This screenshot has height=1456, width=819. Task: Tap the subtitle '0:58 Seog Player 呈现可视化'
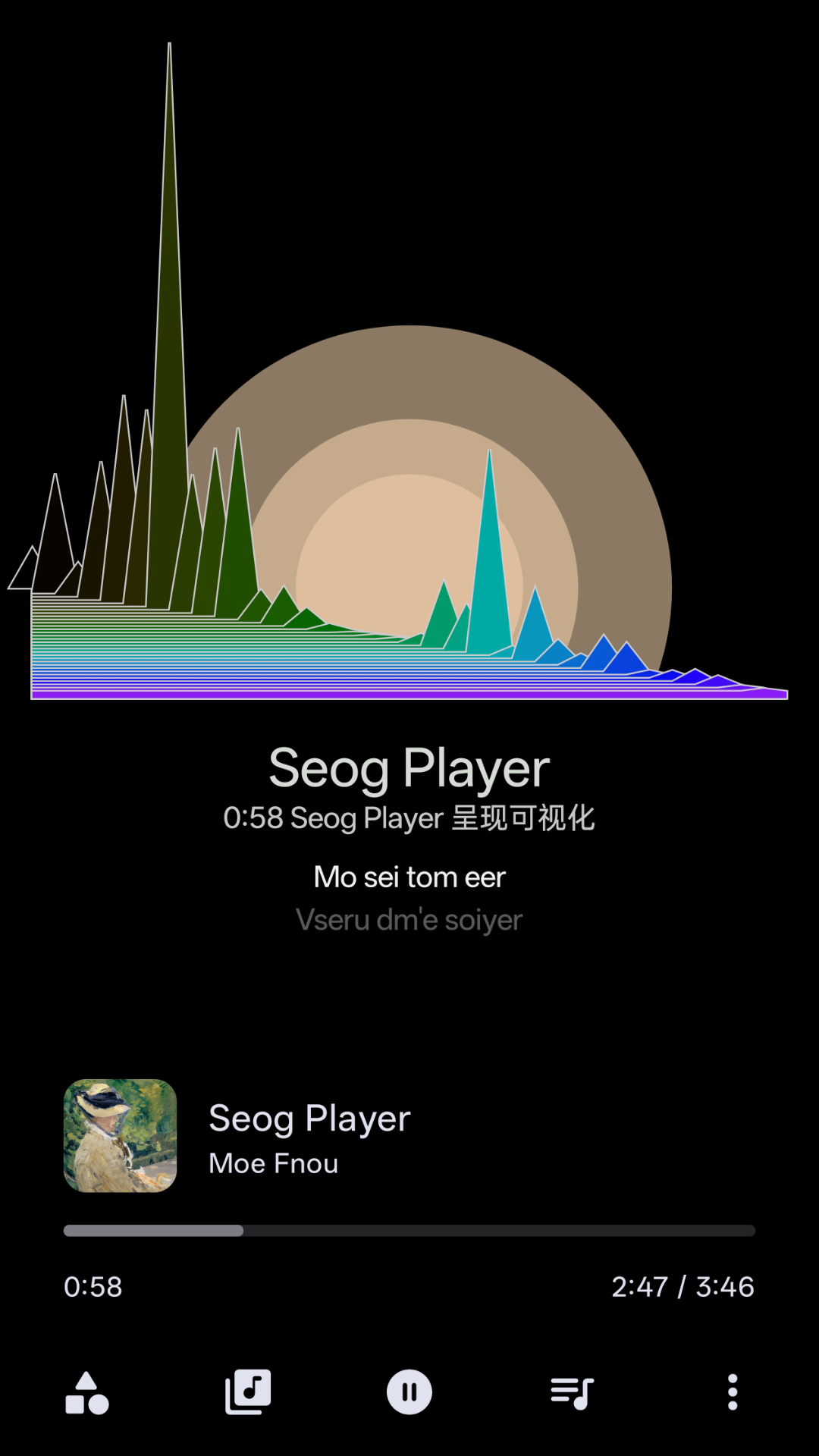pyautogui.click(x=409, y=819)
